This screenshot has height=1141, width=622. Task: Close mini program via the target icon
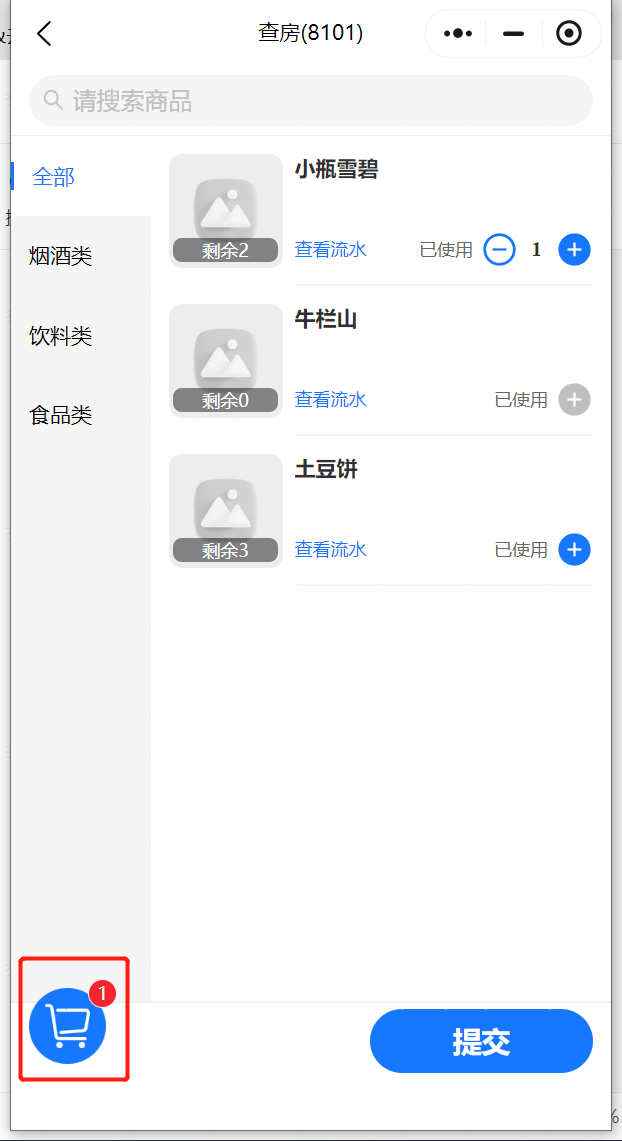(569, 33)
